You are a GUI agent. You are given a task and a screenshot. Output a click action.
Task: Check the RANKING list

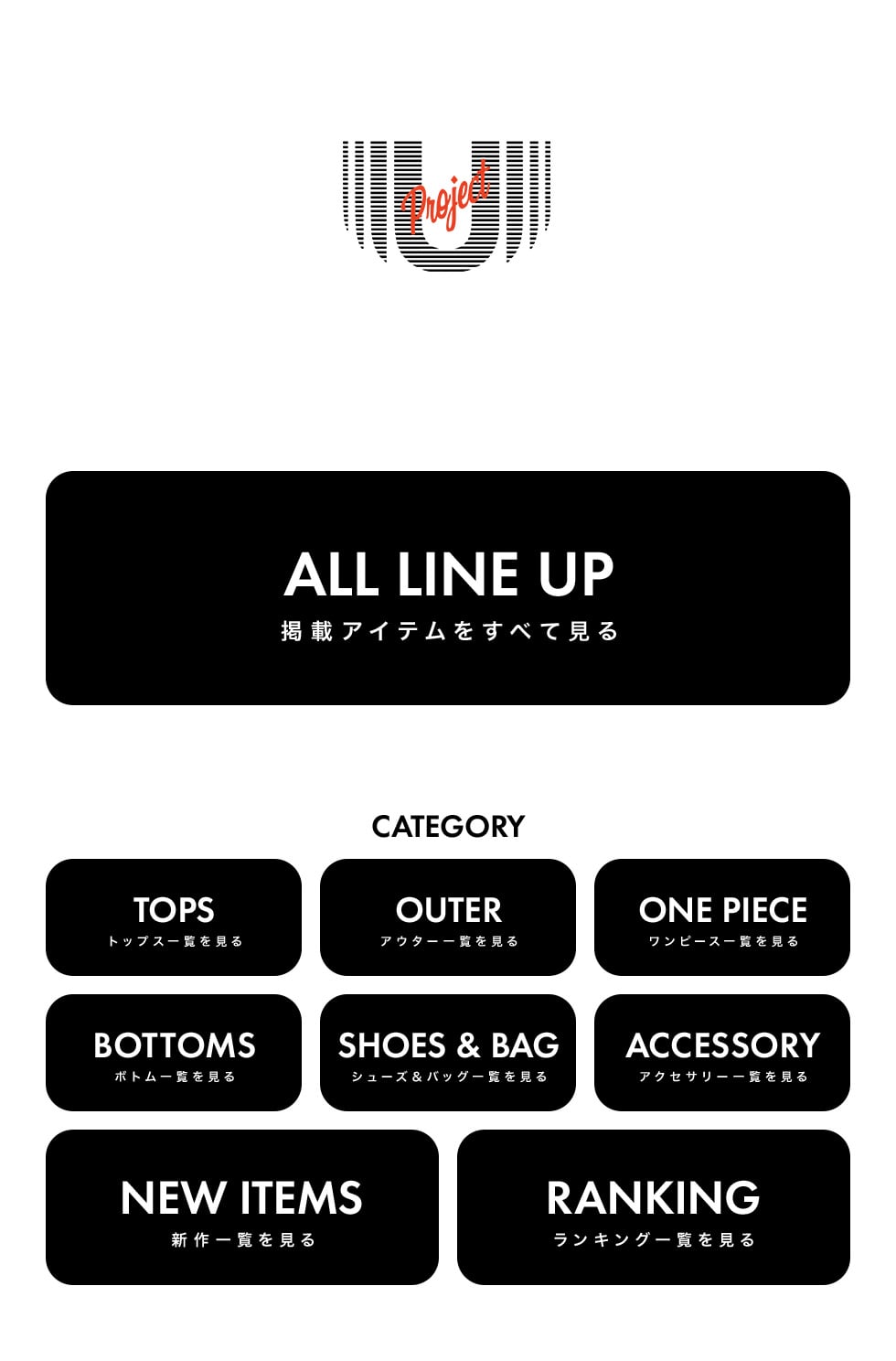coord(654,1207)
